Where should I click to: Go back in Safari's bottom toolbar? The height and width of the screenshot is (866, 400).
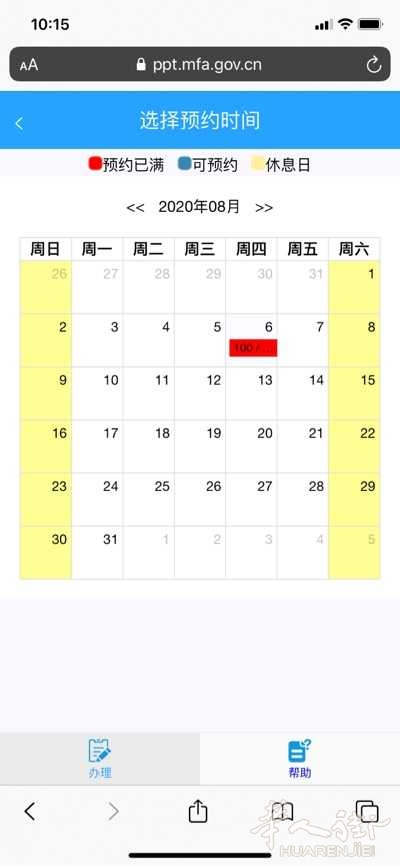click(x=30, y=811)
